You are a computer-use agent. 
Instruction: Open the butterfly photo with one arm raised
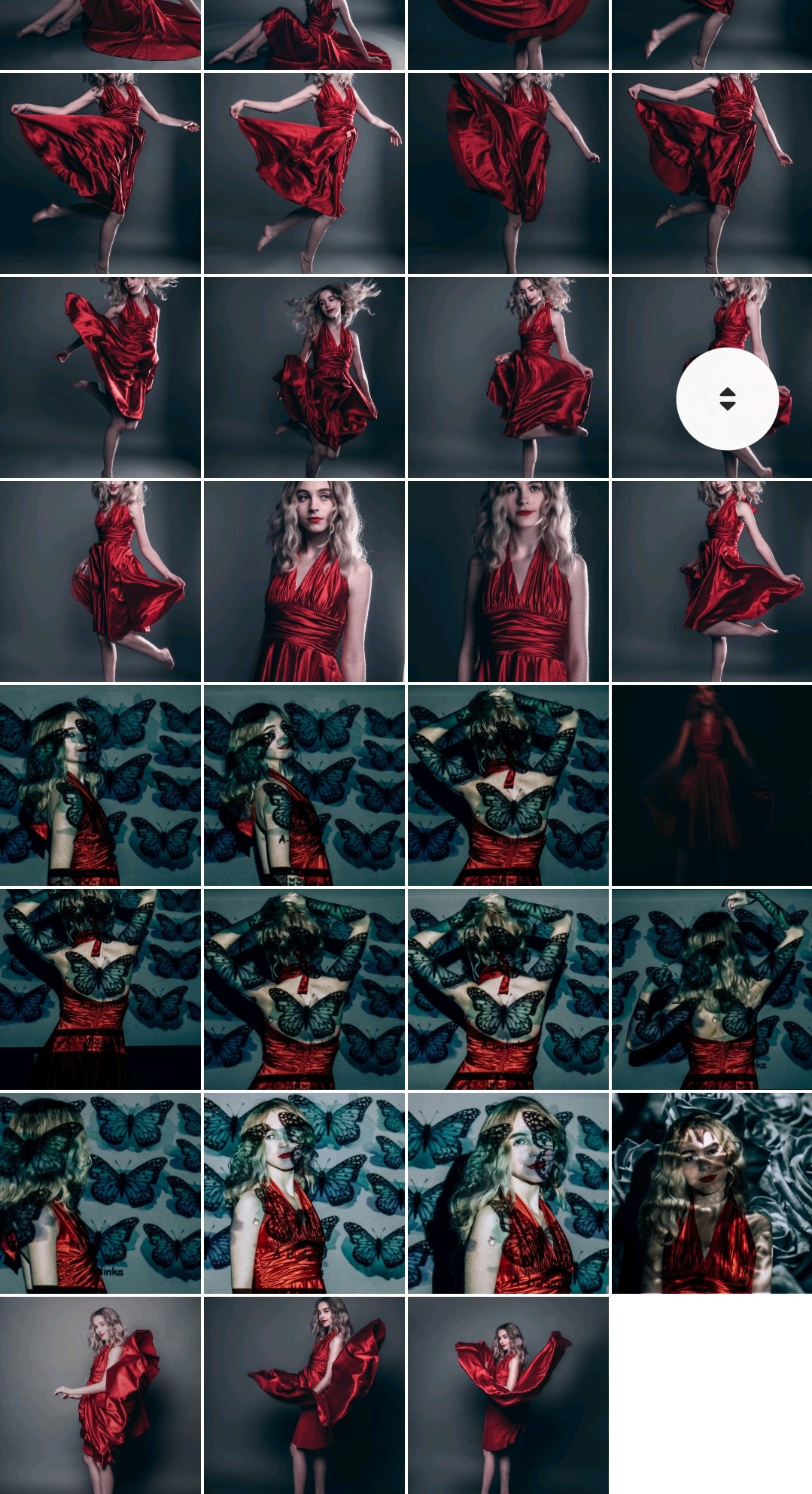711,989
